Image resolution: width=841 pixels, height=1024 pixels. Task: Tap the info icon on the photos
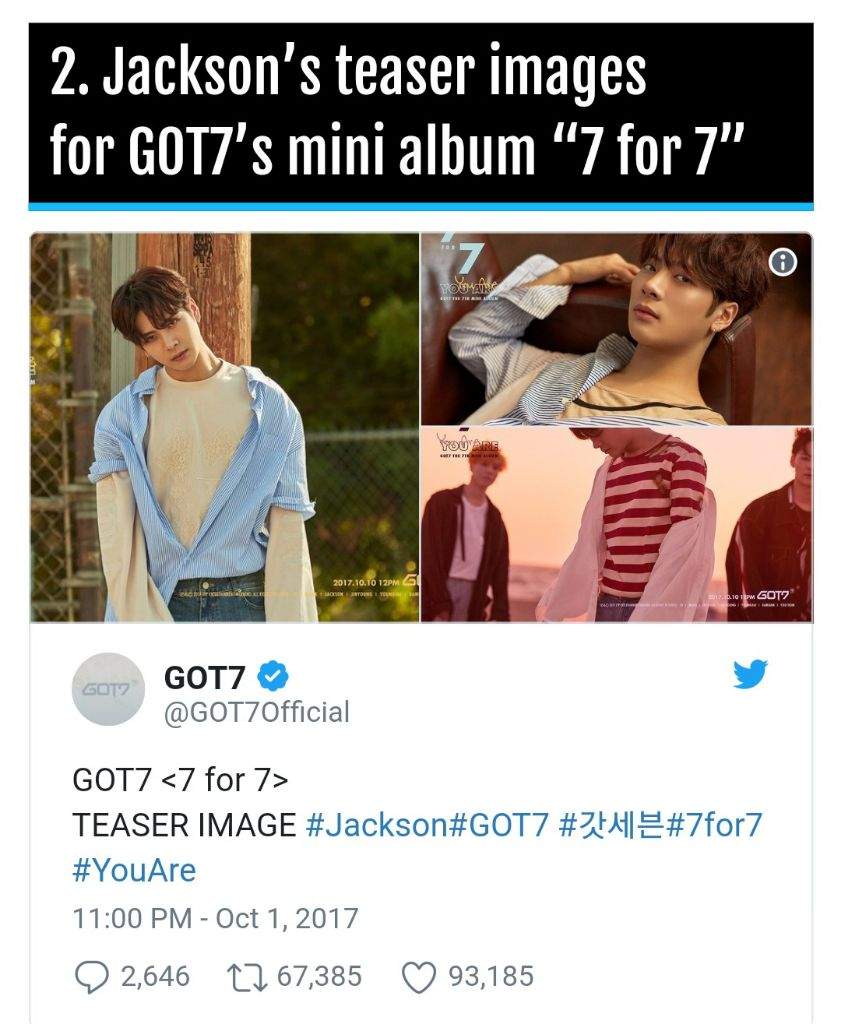pos(784,262)
